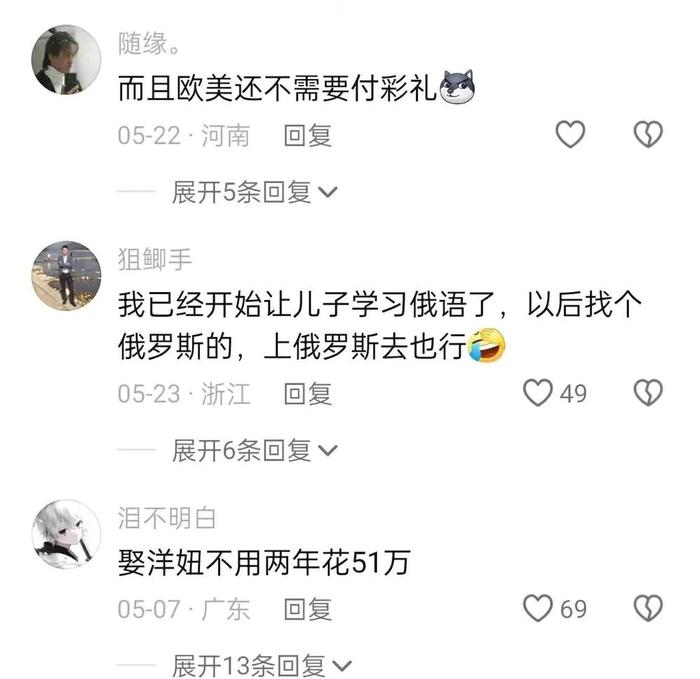Open 随缘。's profile avatar
Screen dimensions: 700x679
(67, 59)
